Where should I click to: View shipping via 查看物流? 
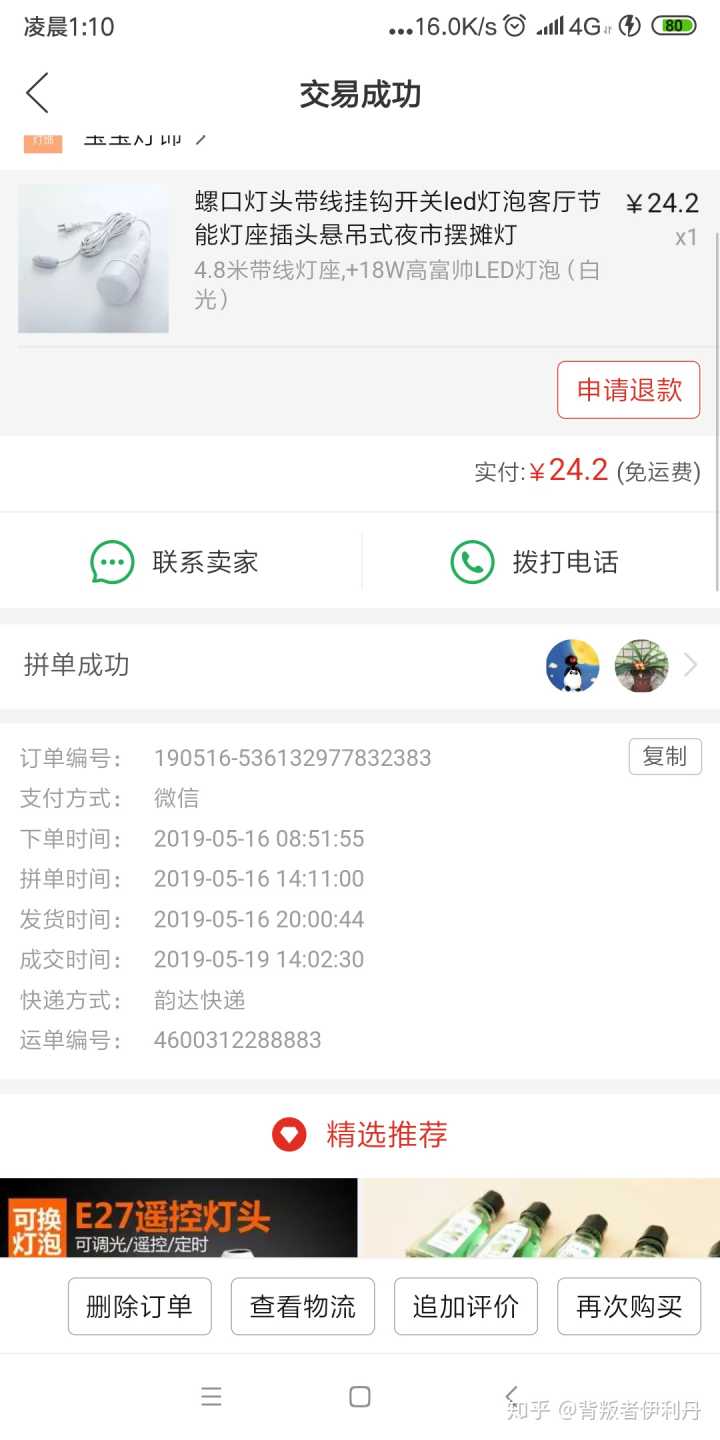pyautogui.click(x=302, y=1306)
